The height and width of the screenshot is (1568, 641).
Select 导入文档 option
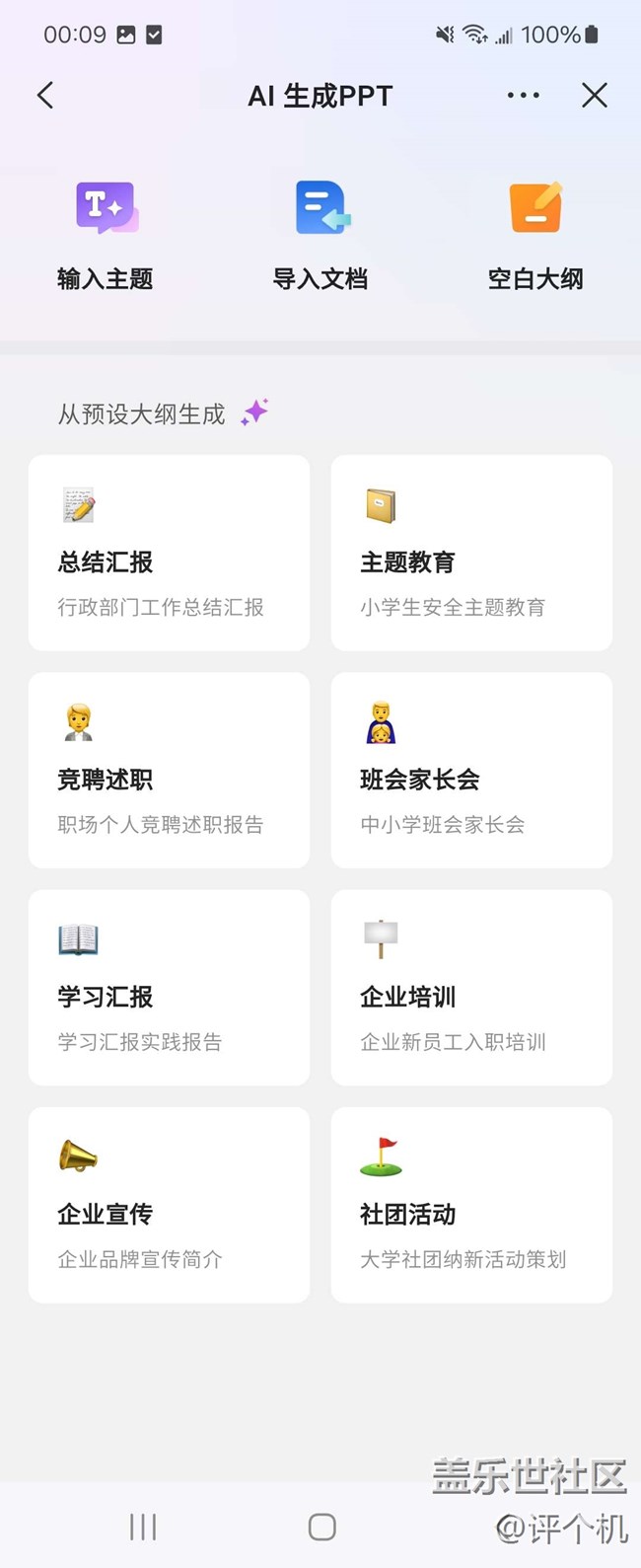point(320,235)
